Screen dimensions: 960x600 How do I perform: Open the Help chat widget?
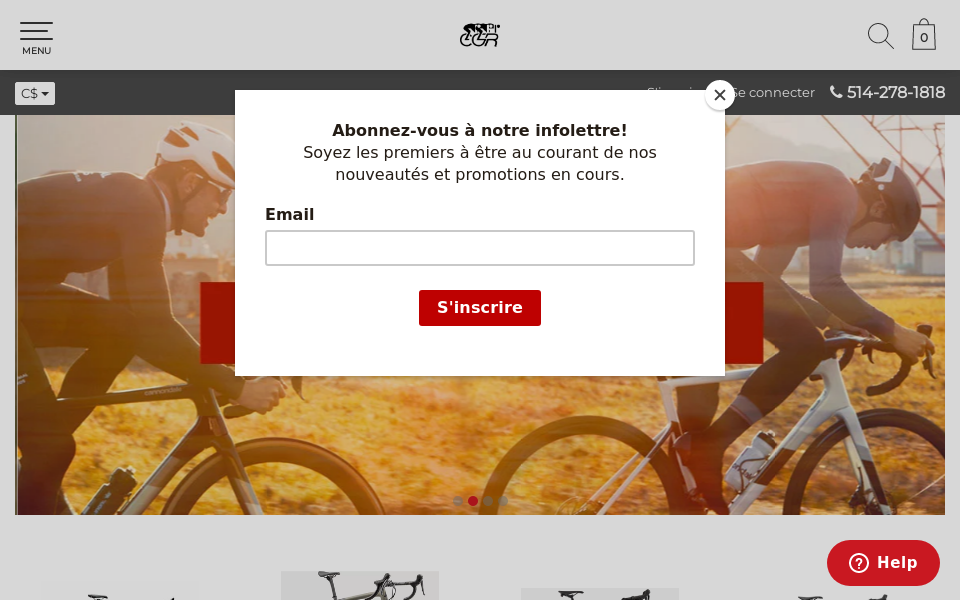(x=883, y=563)
